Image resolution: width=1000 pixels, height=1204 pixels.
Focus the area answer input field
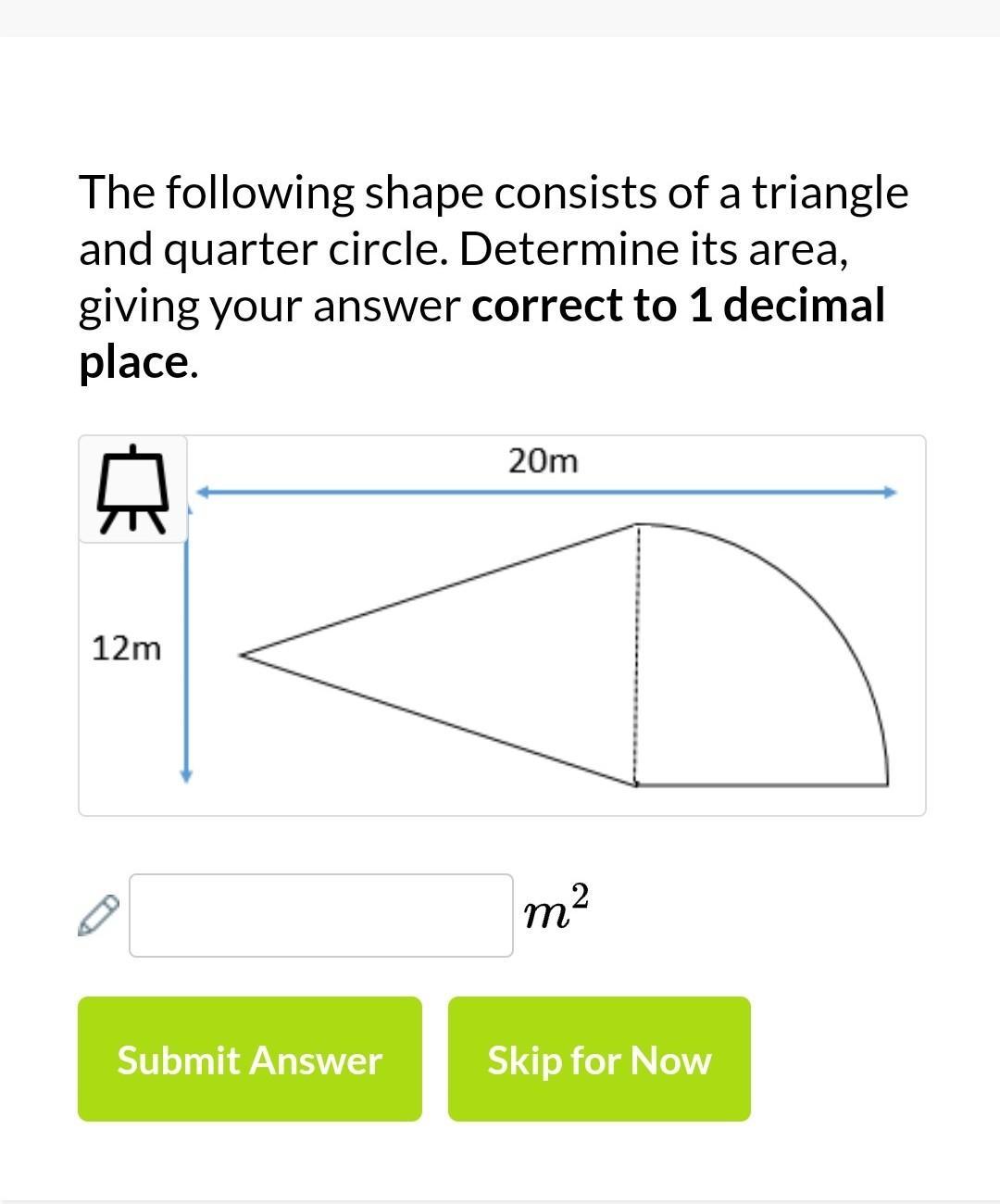point(320,915)
